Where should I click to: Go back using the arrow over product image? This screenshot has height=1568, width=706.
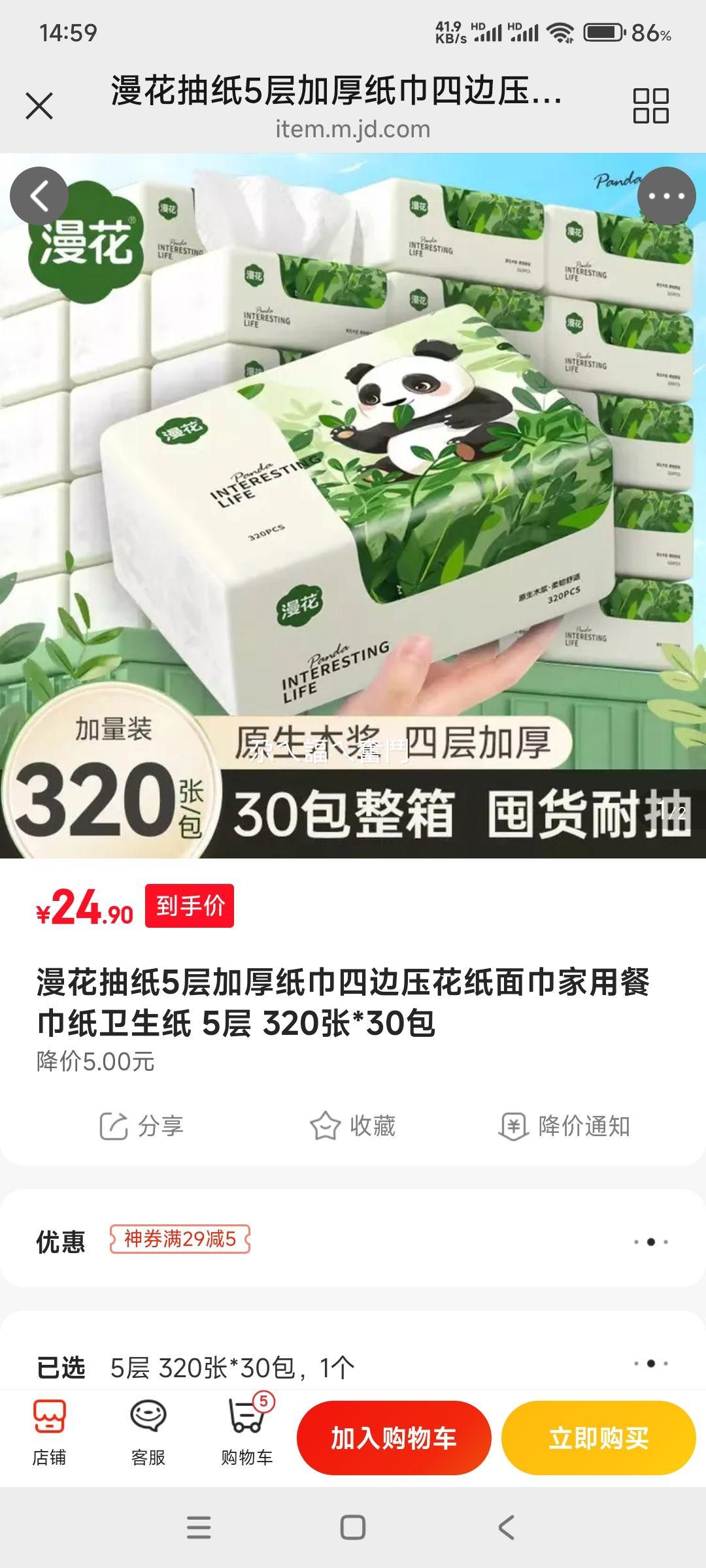tap(39, 197)
